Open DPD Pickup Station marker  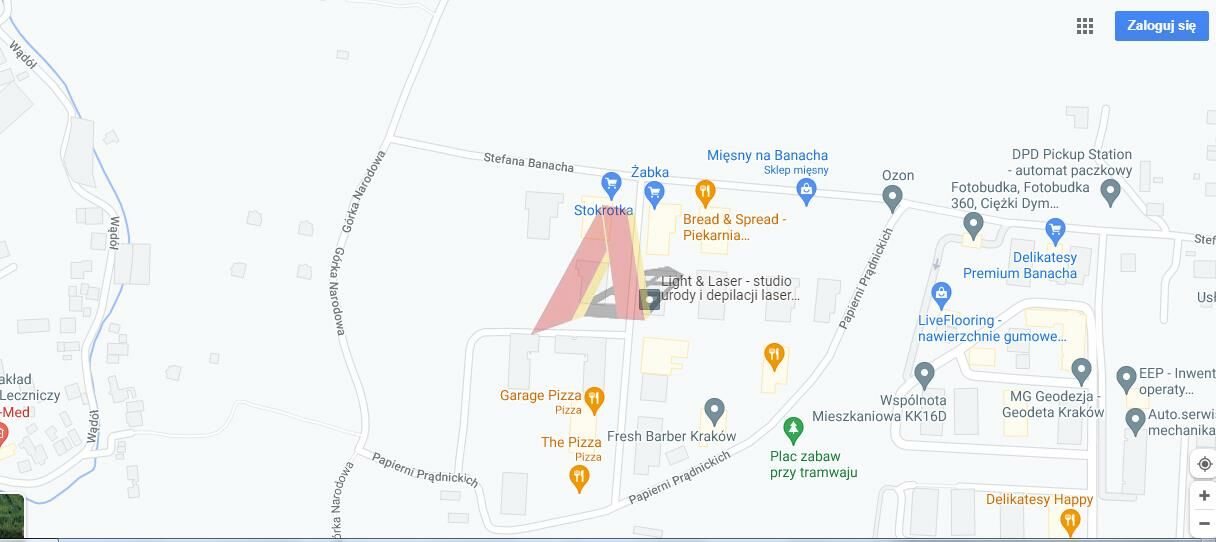1110,195
